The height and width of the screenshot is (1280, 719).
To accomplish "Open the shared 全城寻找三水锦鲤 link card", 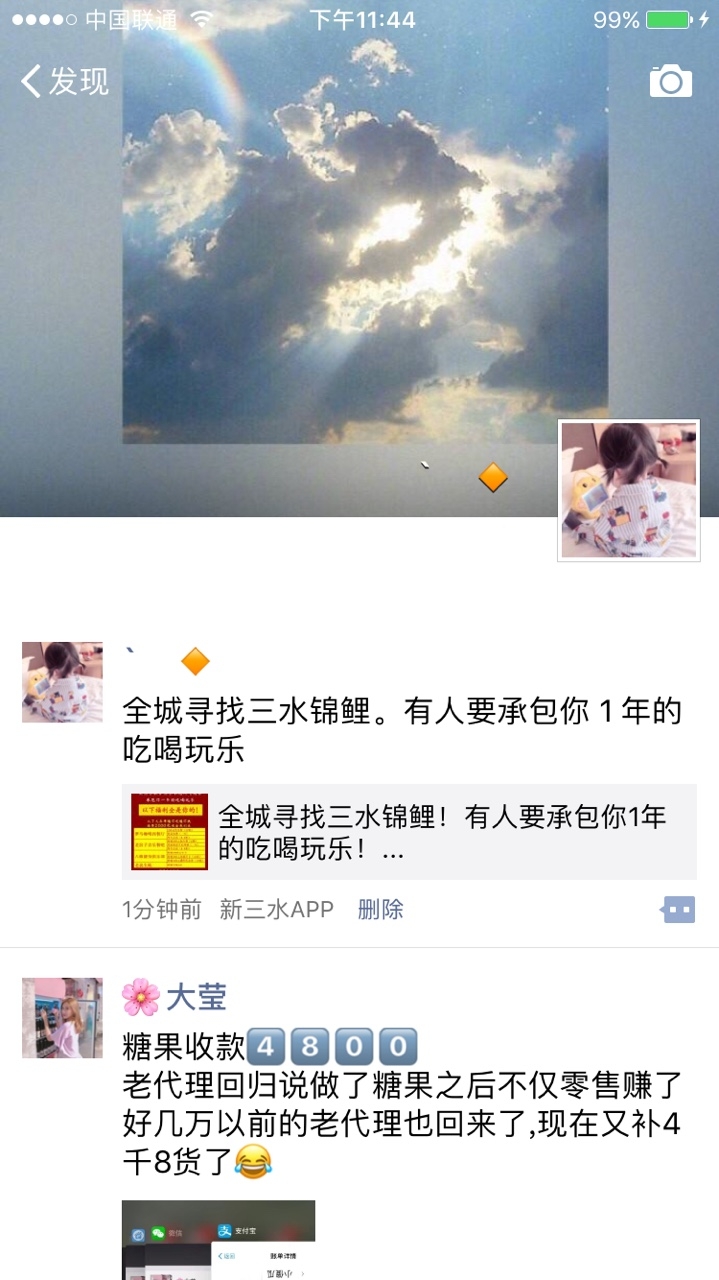I will pyautogui.click(x=409, y=832).
